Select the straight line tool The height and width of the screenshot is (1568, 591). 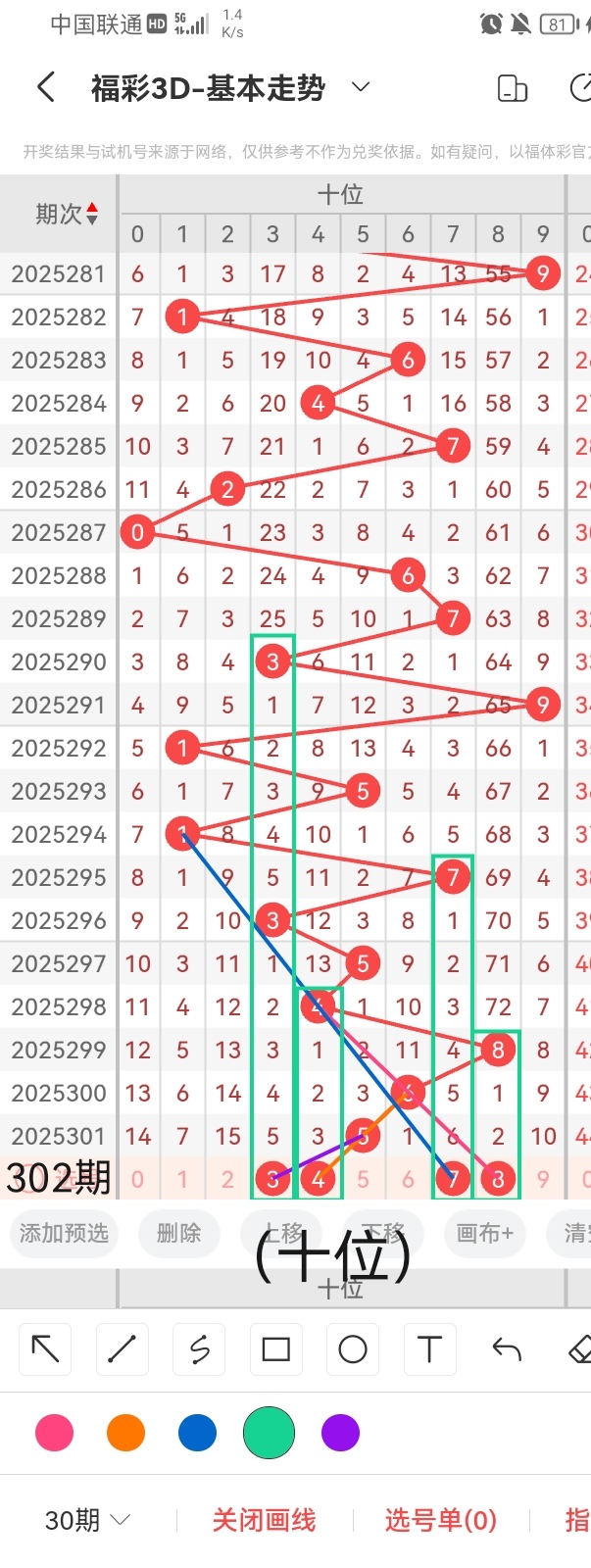pos(122,1349)
